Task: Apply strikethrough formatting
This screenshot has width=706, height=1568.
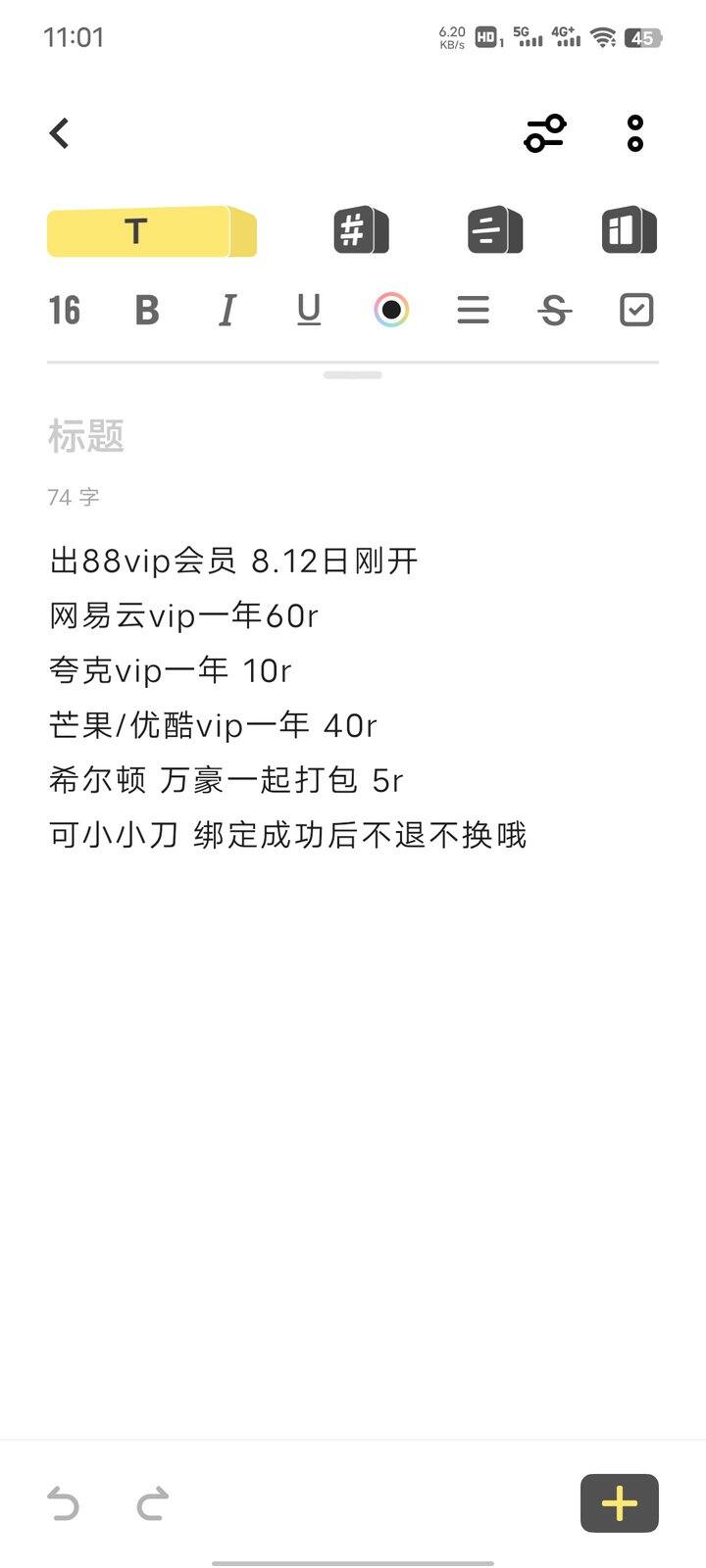Action: click(x=555, y=311)
